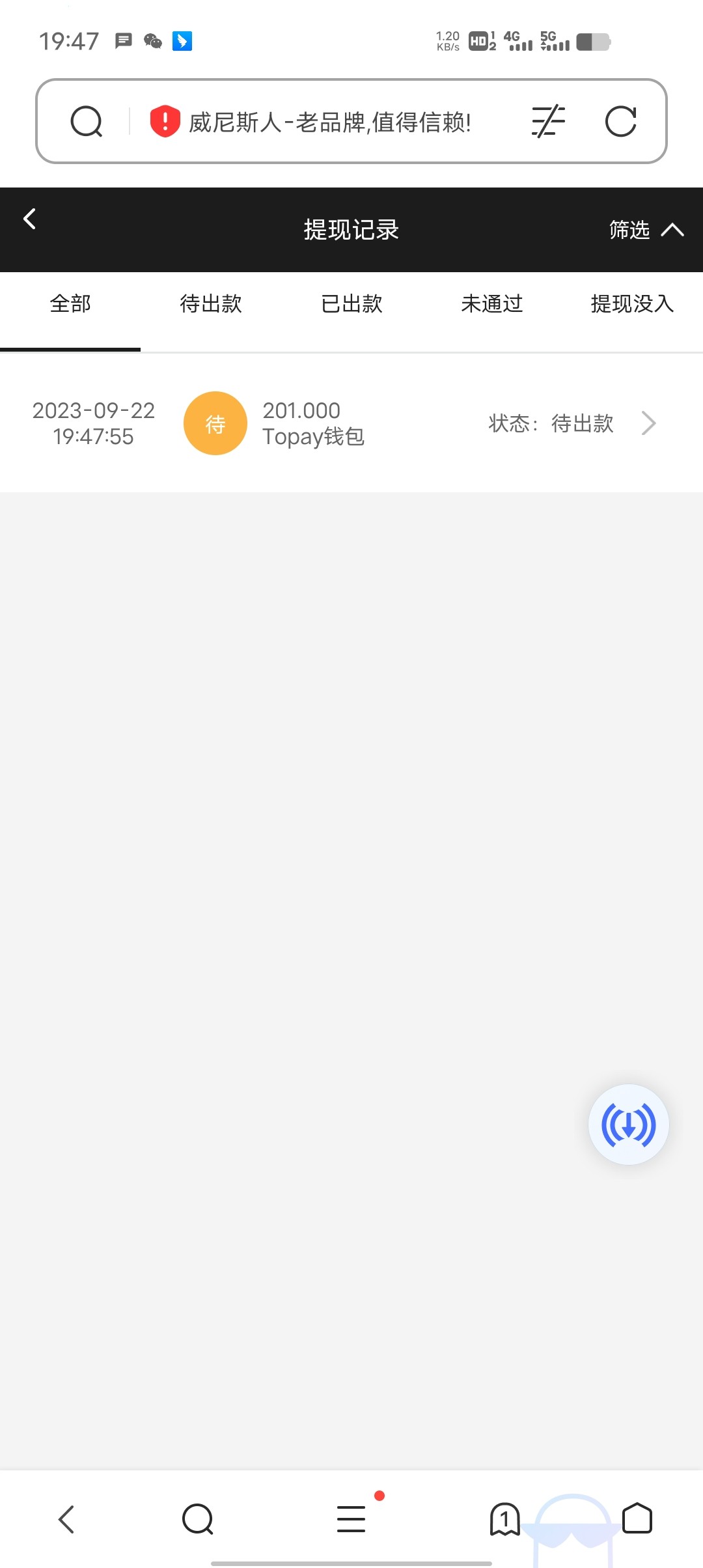Switch to the 全部 tab
This screenshot has width=703, height=1568.
pos(70,304)
